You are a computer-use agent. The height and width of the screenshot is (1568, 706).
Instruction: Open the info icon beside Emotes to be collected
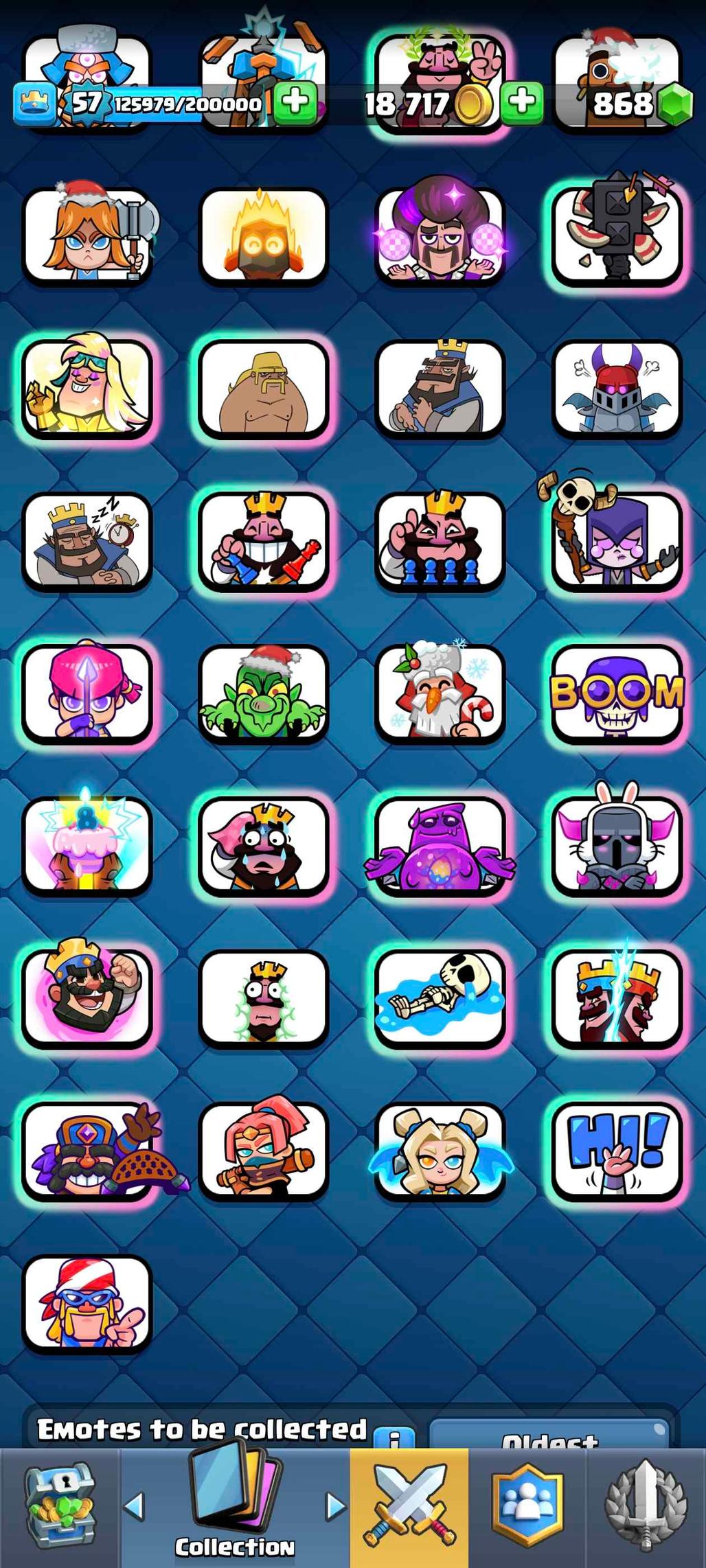[394, 1438]
